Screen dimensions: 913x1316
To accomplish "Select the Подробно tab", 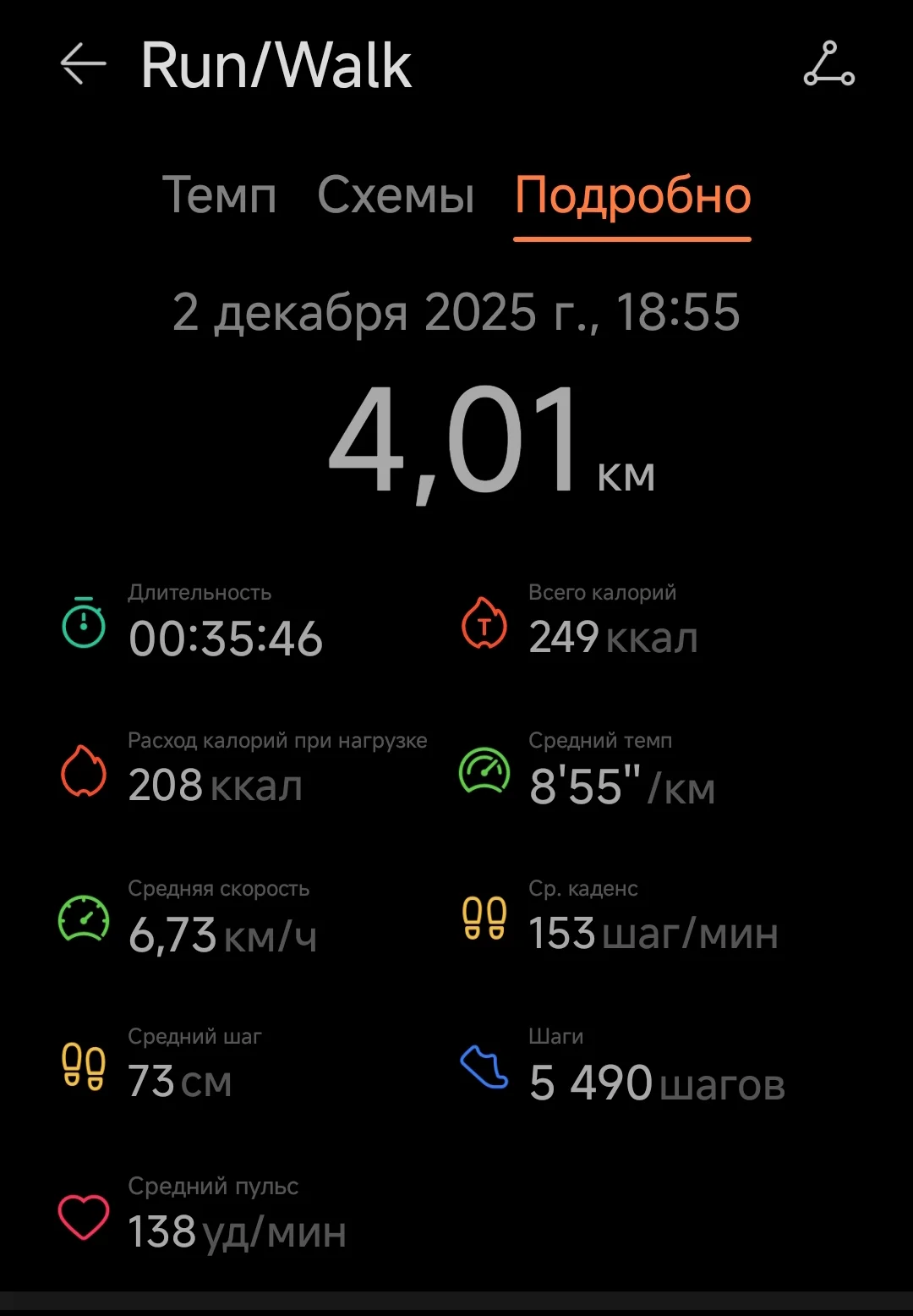I will (x=632, y=195).
